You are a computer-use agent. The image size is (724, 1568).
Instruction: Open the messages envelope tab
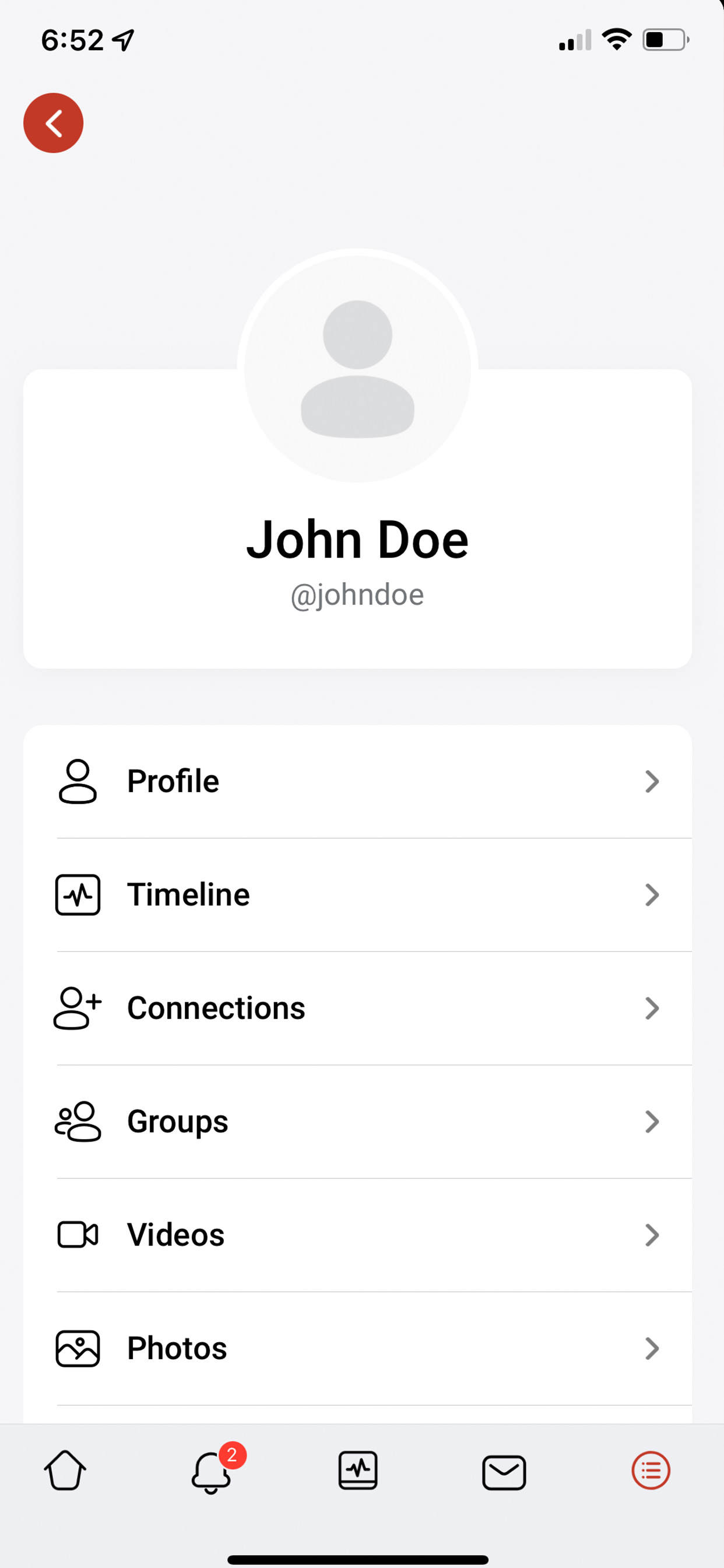click(x=504, y=1472)
